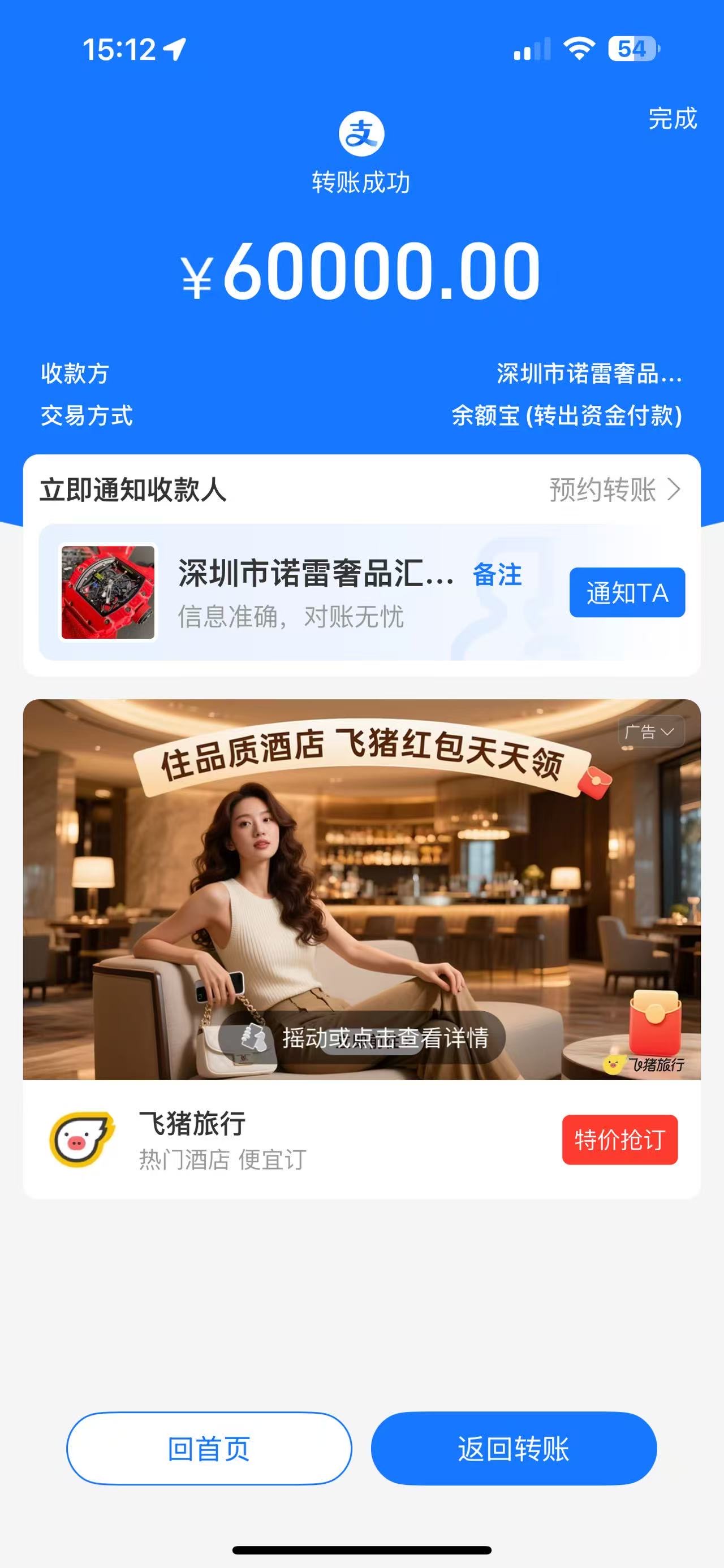
Task: Open 预约转账 scheduled transfer
Action: [x=614, y=490]
